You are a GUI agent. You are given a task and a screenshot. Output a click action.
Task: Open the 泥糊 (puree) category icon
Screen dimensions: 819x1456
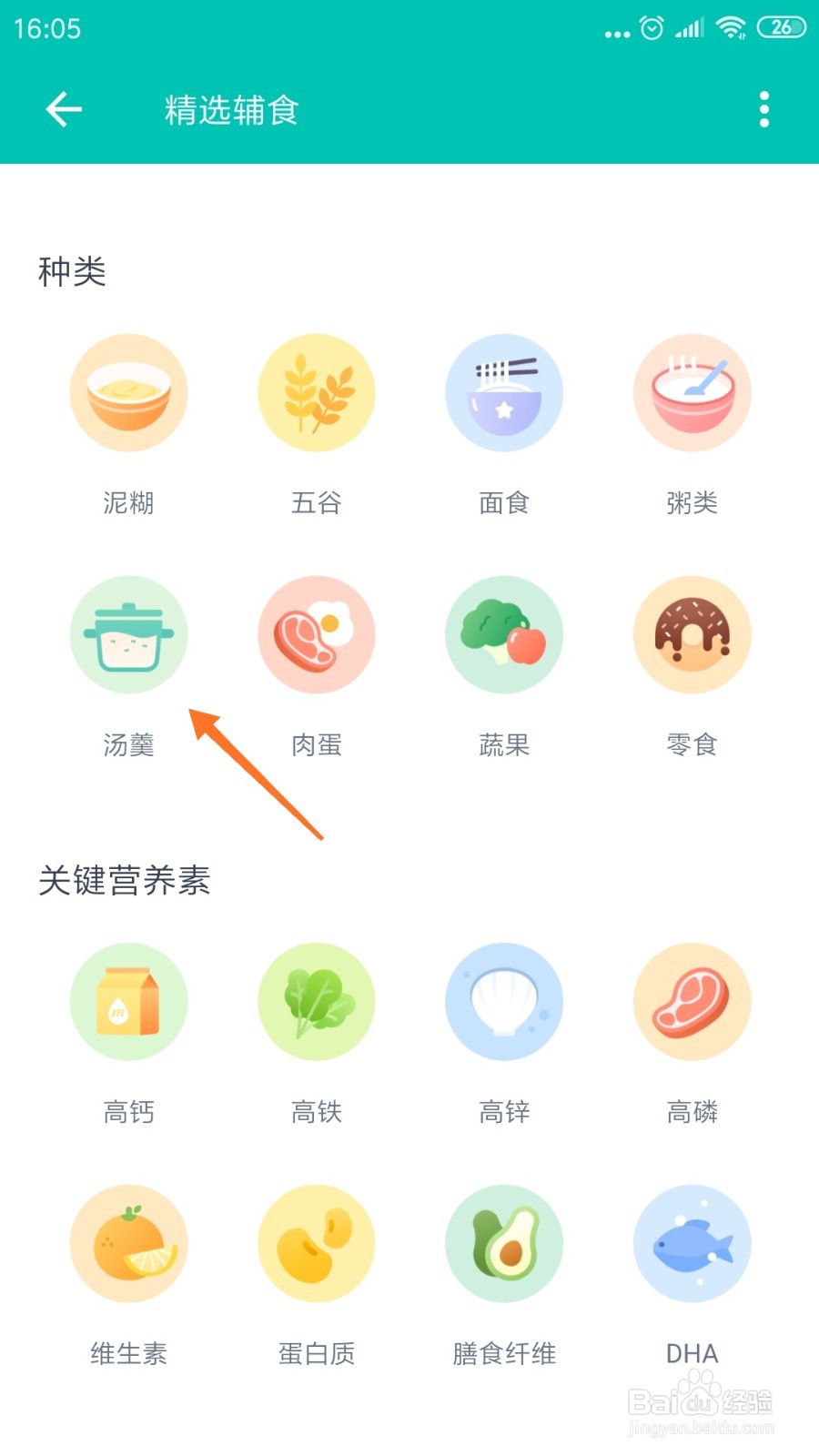128,392
